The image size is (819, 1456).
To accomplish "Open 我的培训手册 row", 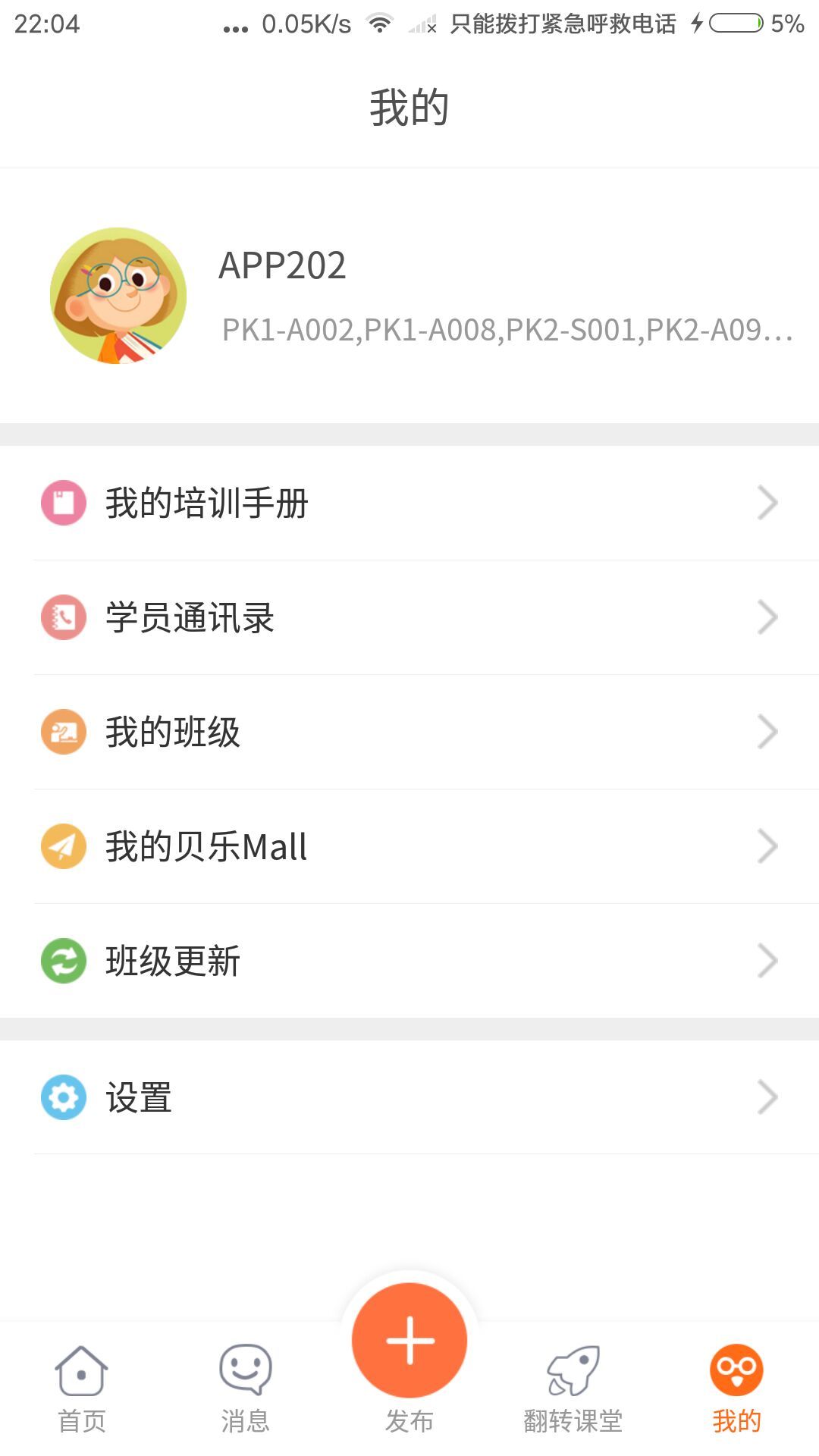I will pos(409,503).
